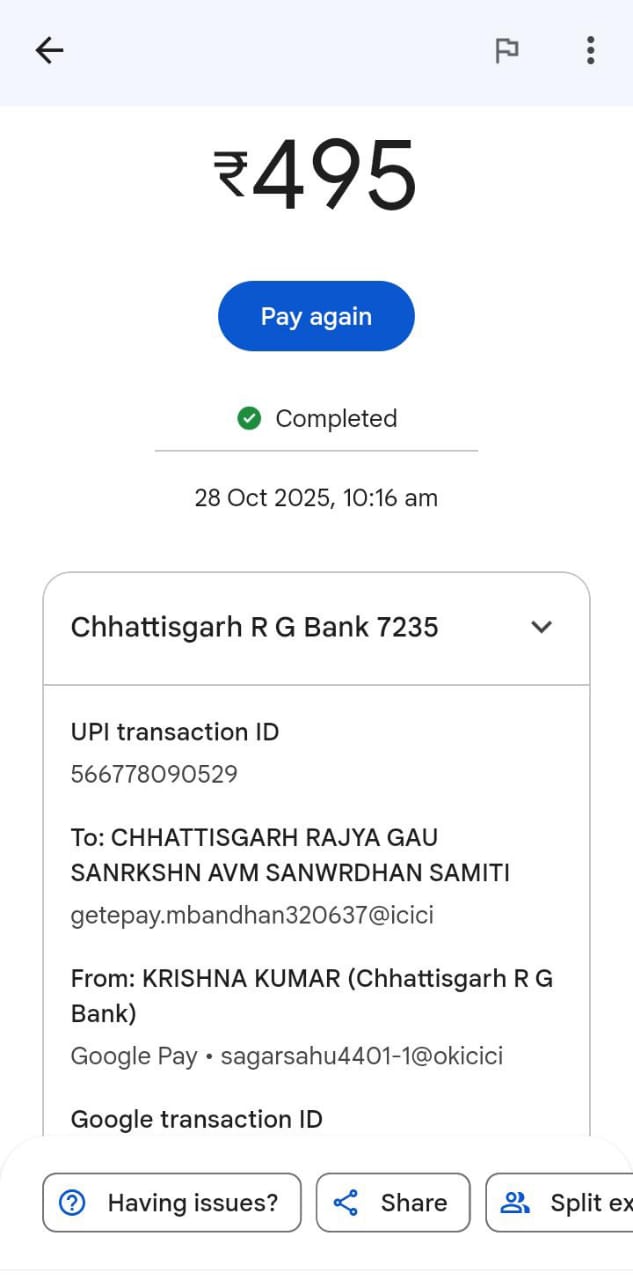The width and height of the screenshot is (633, 1280).
Task: Share this payment receipt
Action: (392, 1202)
